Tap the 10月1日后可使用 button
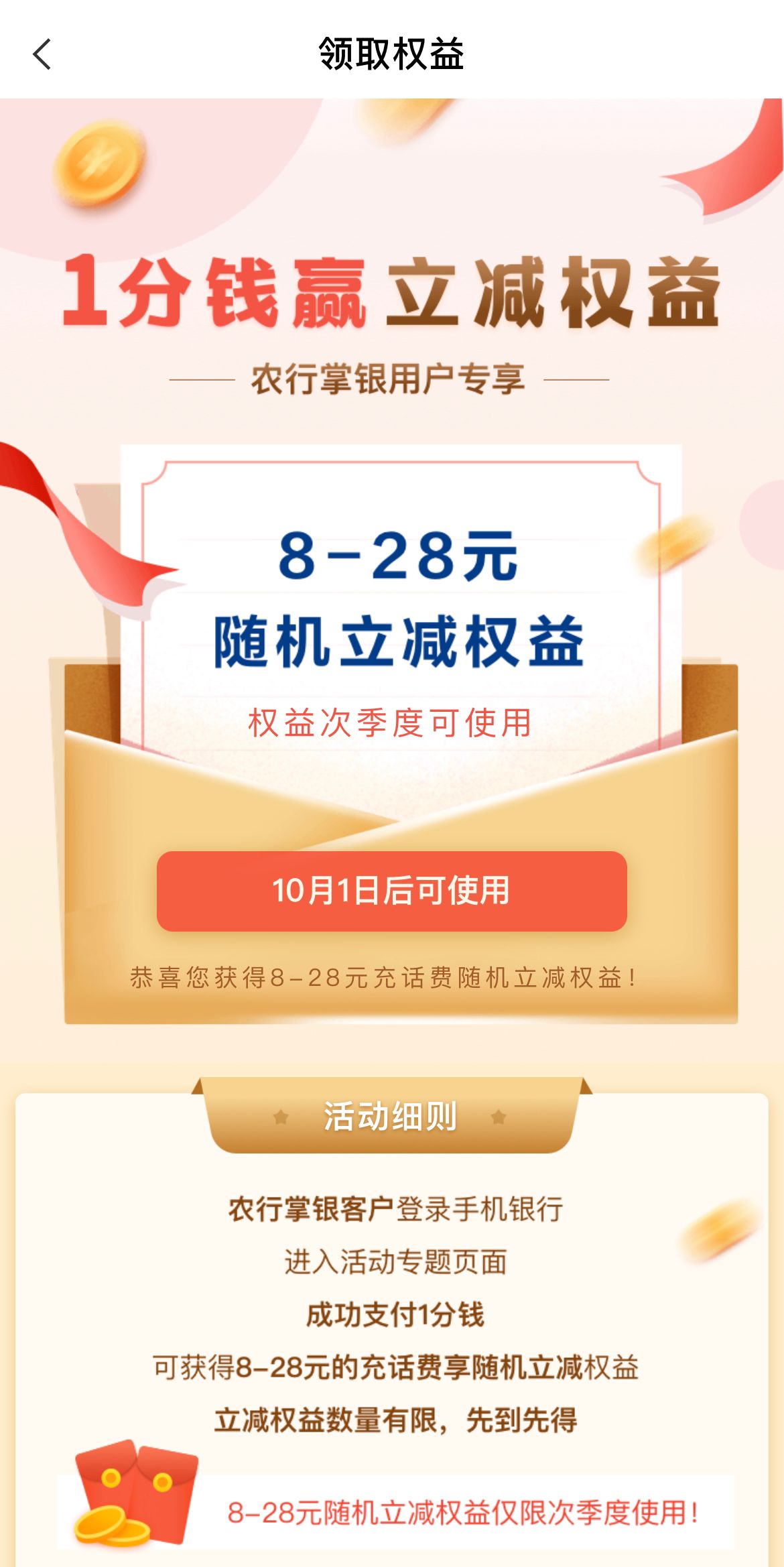The width and height of the screenshot is (784, 1567). [x=391, y=891]
